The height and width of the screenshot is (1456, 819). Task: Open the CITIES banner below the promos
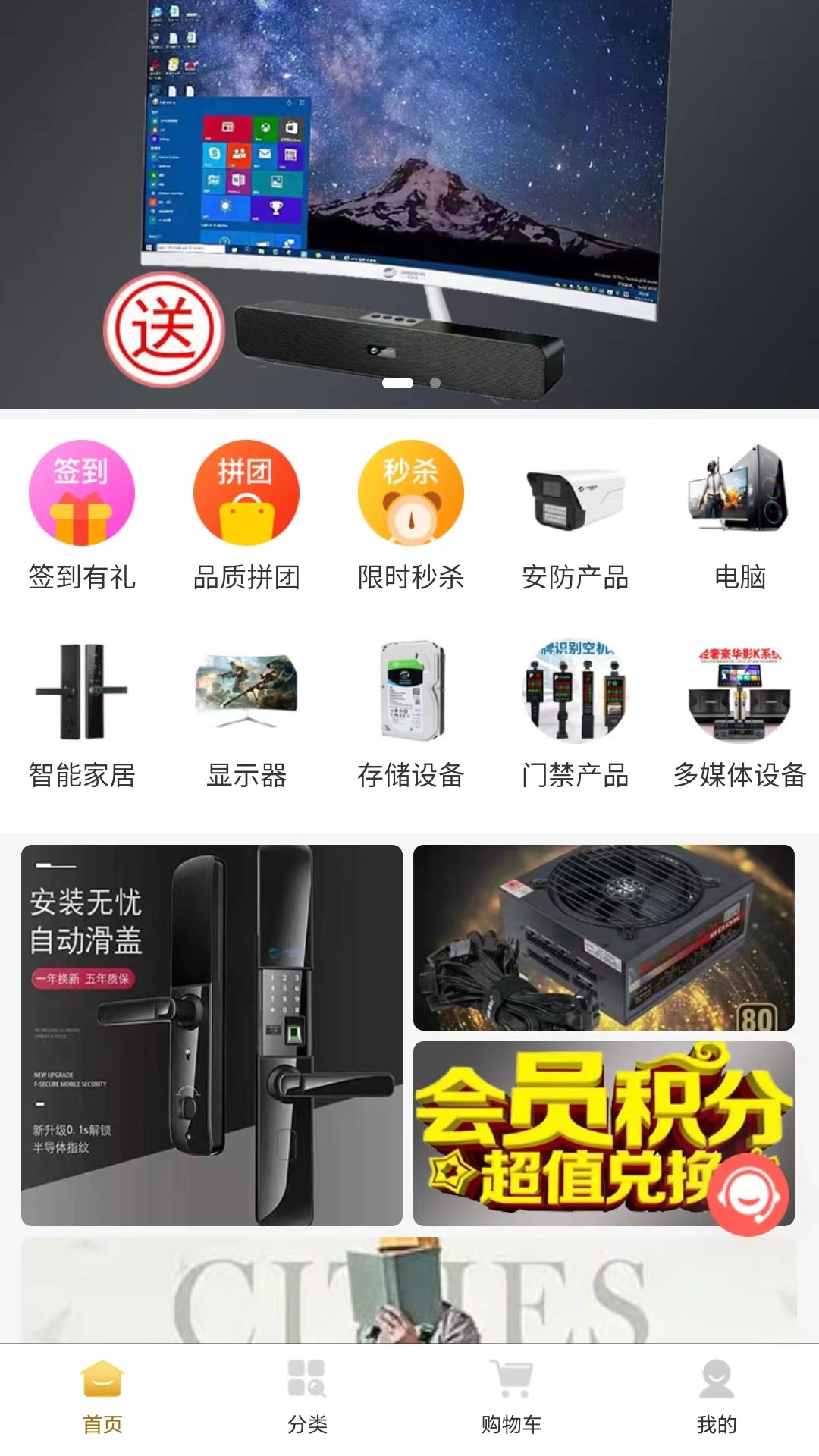[409, 1291]
